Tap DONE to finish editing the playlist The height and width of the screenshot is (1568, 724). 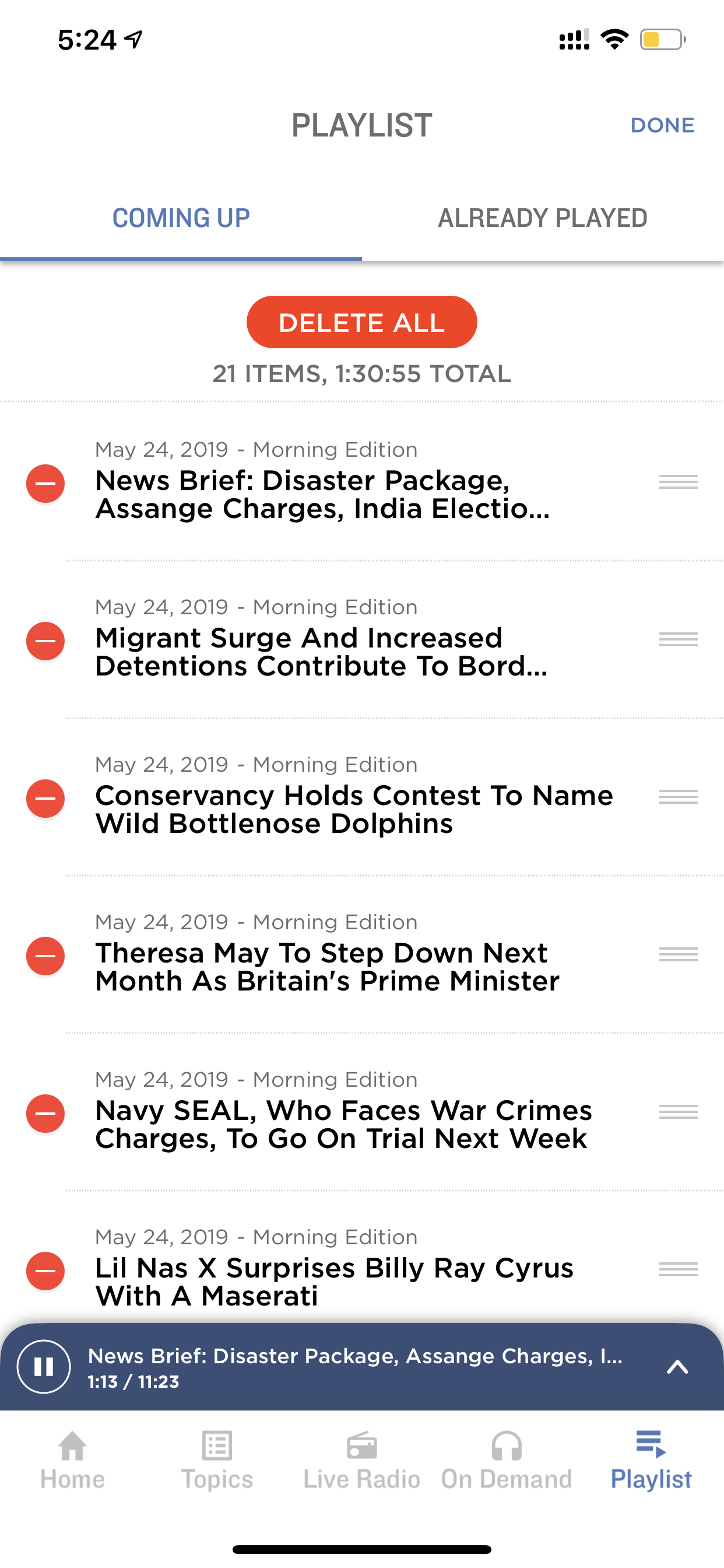pyautogui.click(x=662, y=125)
